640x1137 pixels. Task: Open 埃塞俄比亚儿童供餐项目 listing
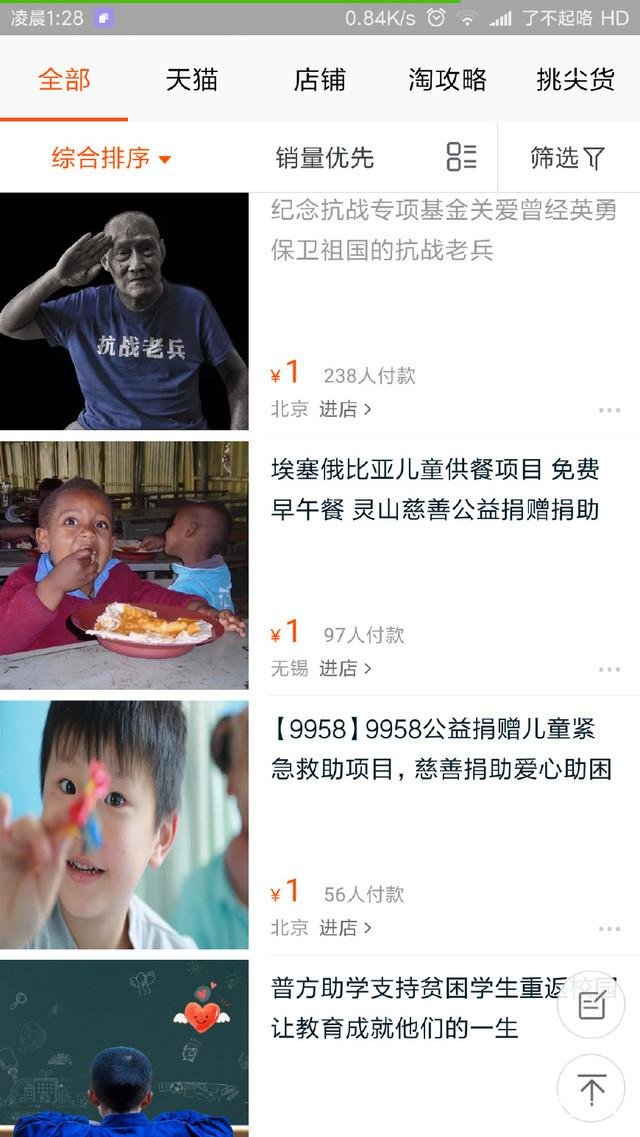(435, 489)
